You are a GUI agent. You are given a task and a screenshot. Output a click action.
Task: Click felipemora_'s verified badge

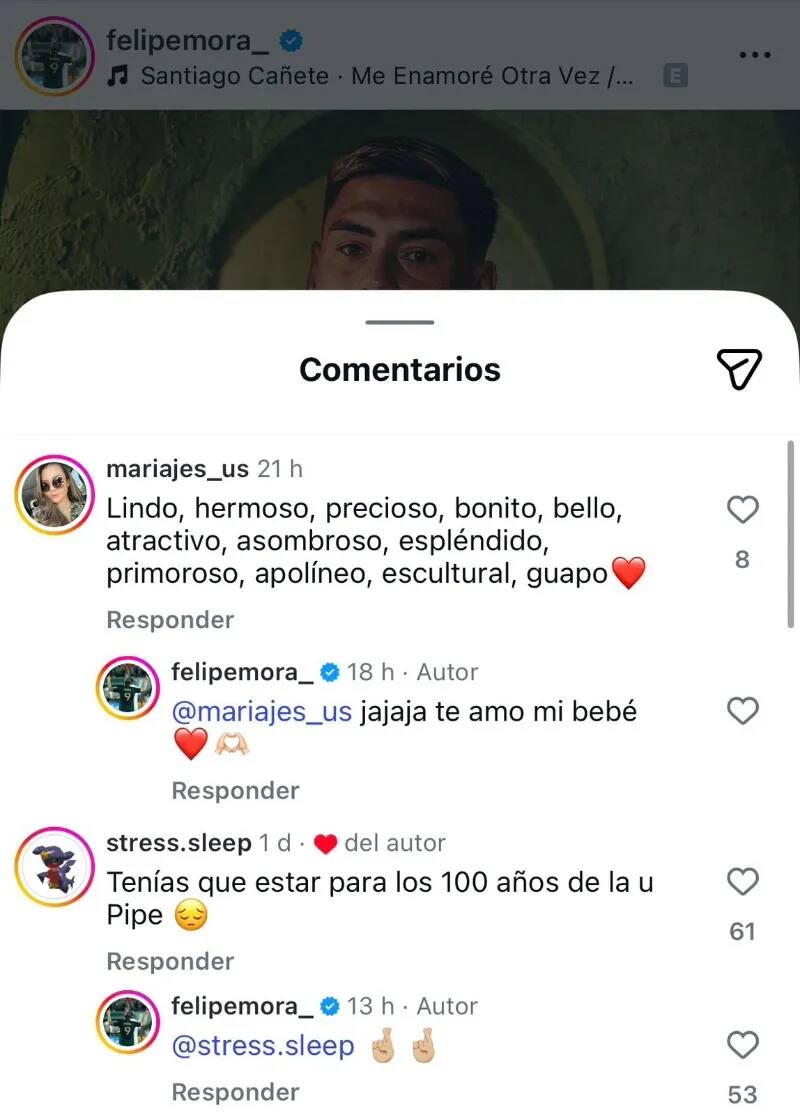click(x=290, y=41)
